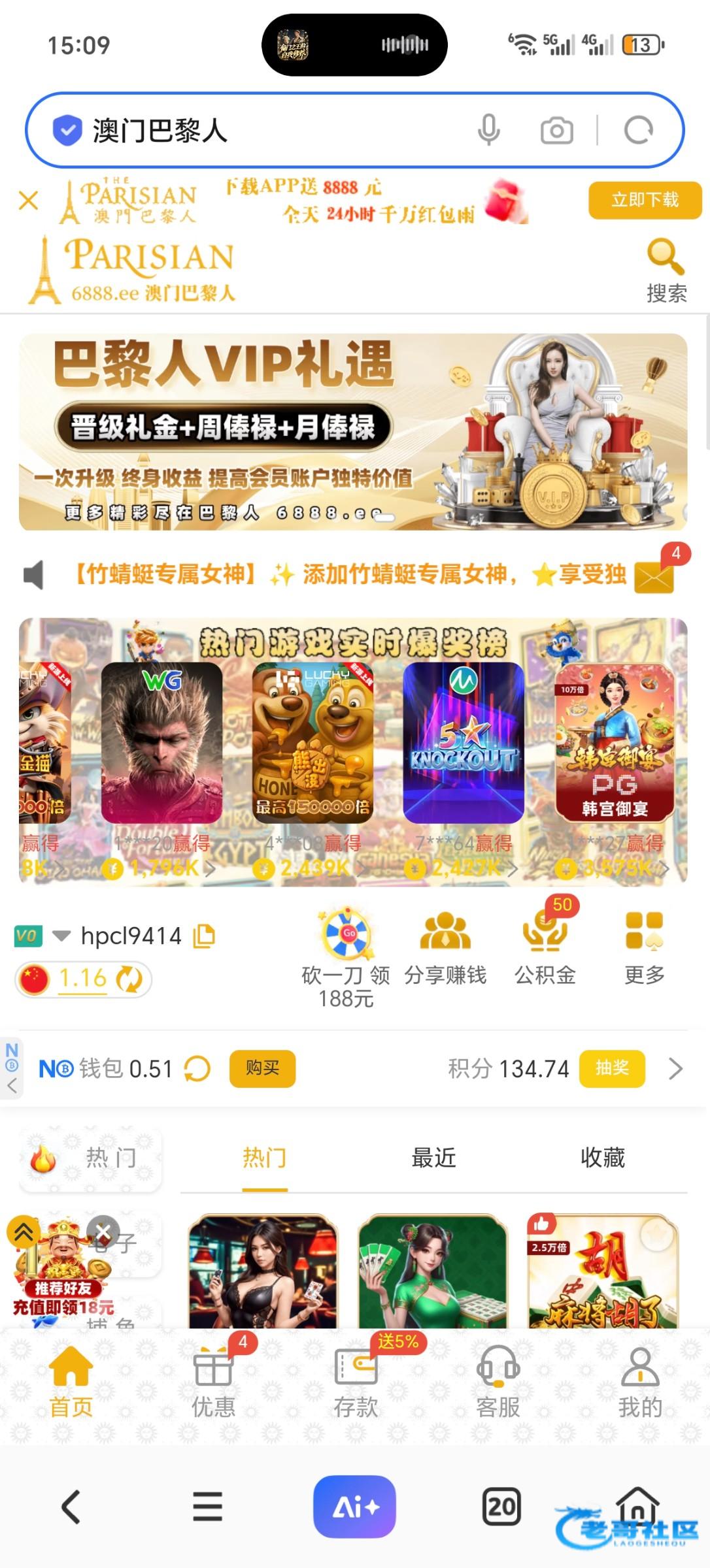Tap 立即下载 button

645,200
